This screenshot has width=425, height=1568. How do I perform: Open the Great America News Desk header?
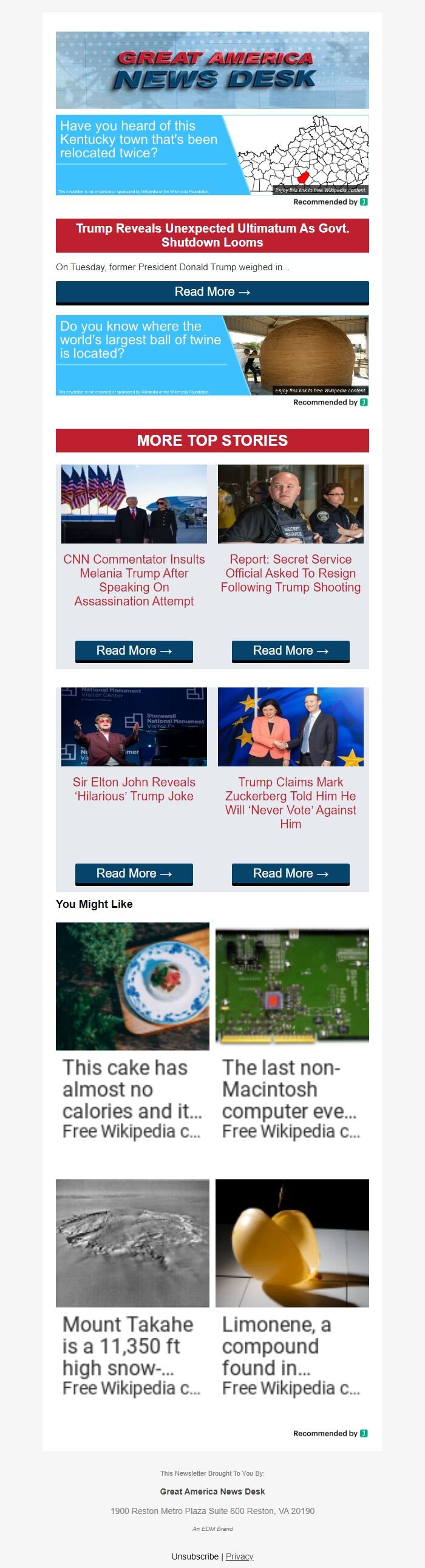[212, 70]
